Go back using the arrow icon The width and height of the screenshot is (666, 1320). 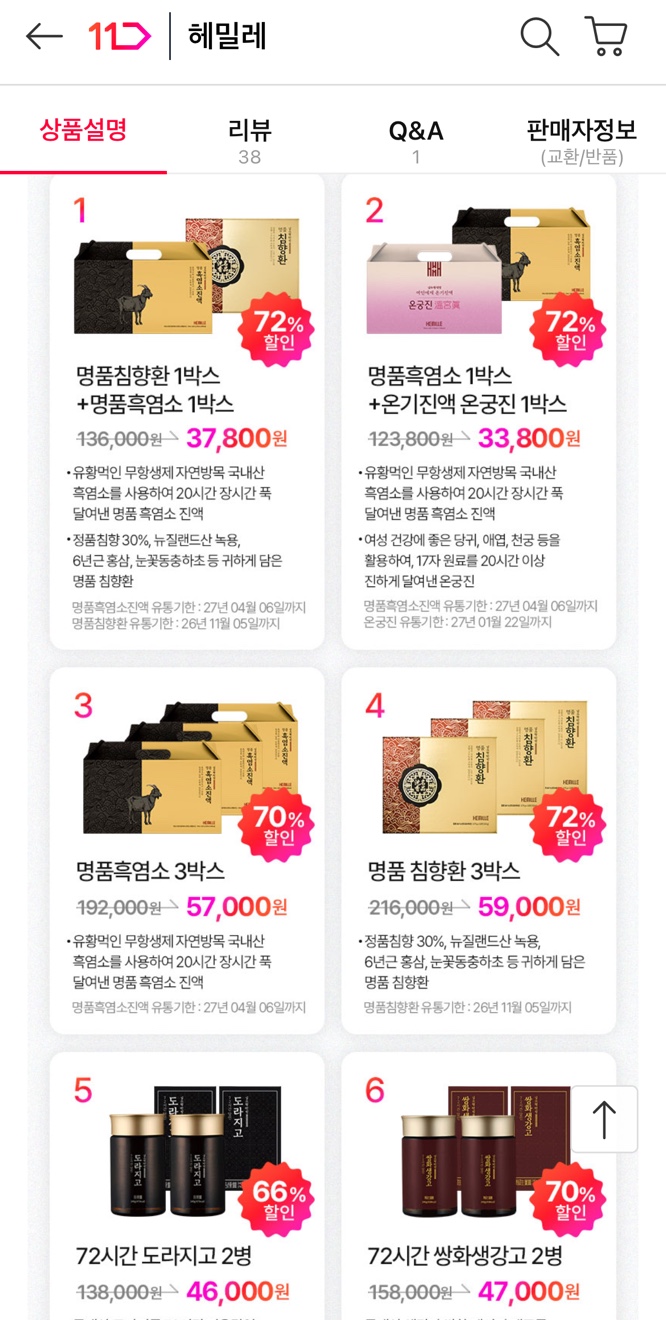[x=44, y=37]
